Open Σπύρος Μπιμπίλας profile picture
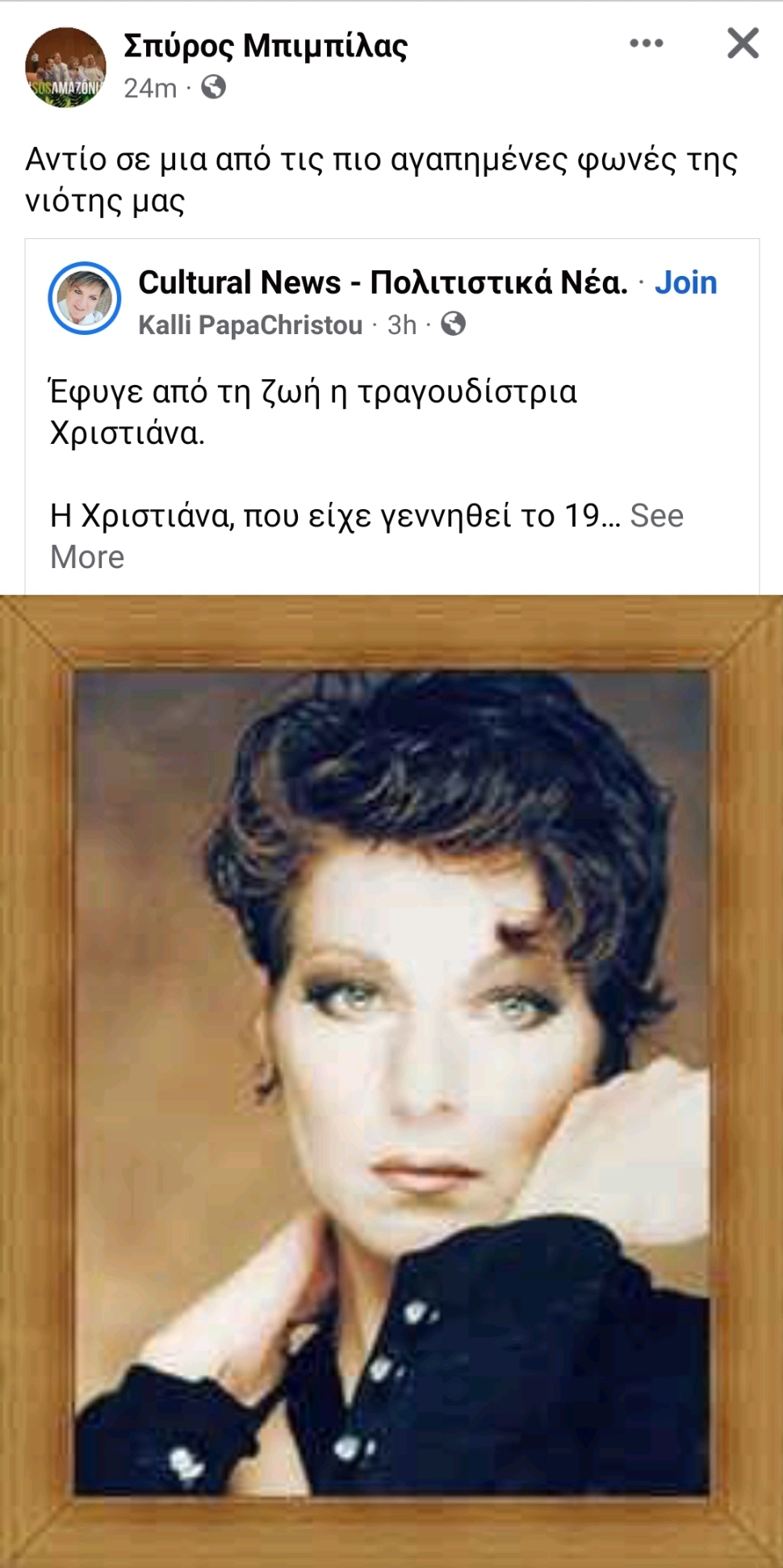The height and width of the screenshot is (1568, 783). [x=65, y=67]
